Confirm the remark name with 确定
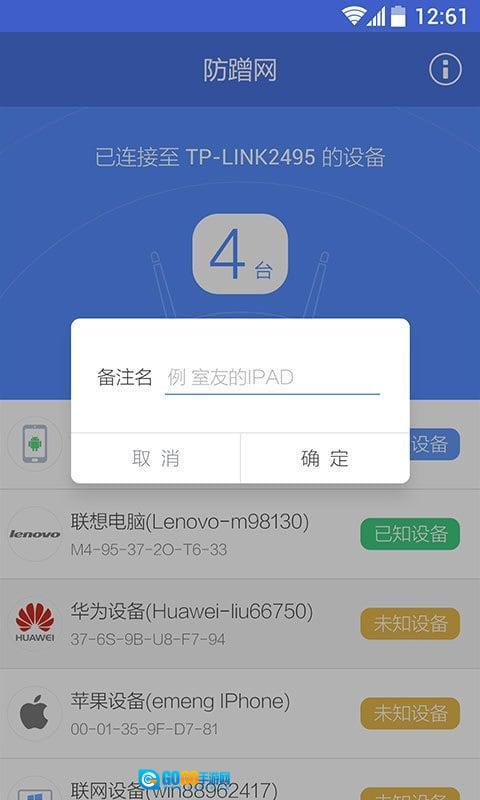Viewport: 480px width, 800px height. point(325,458)
